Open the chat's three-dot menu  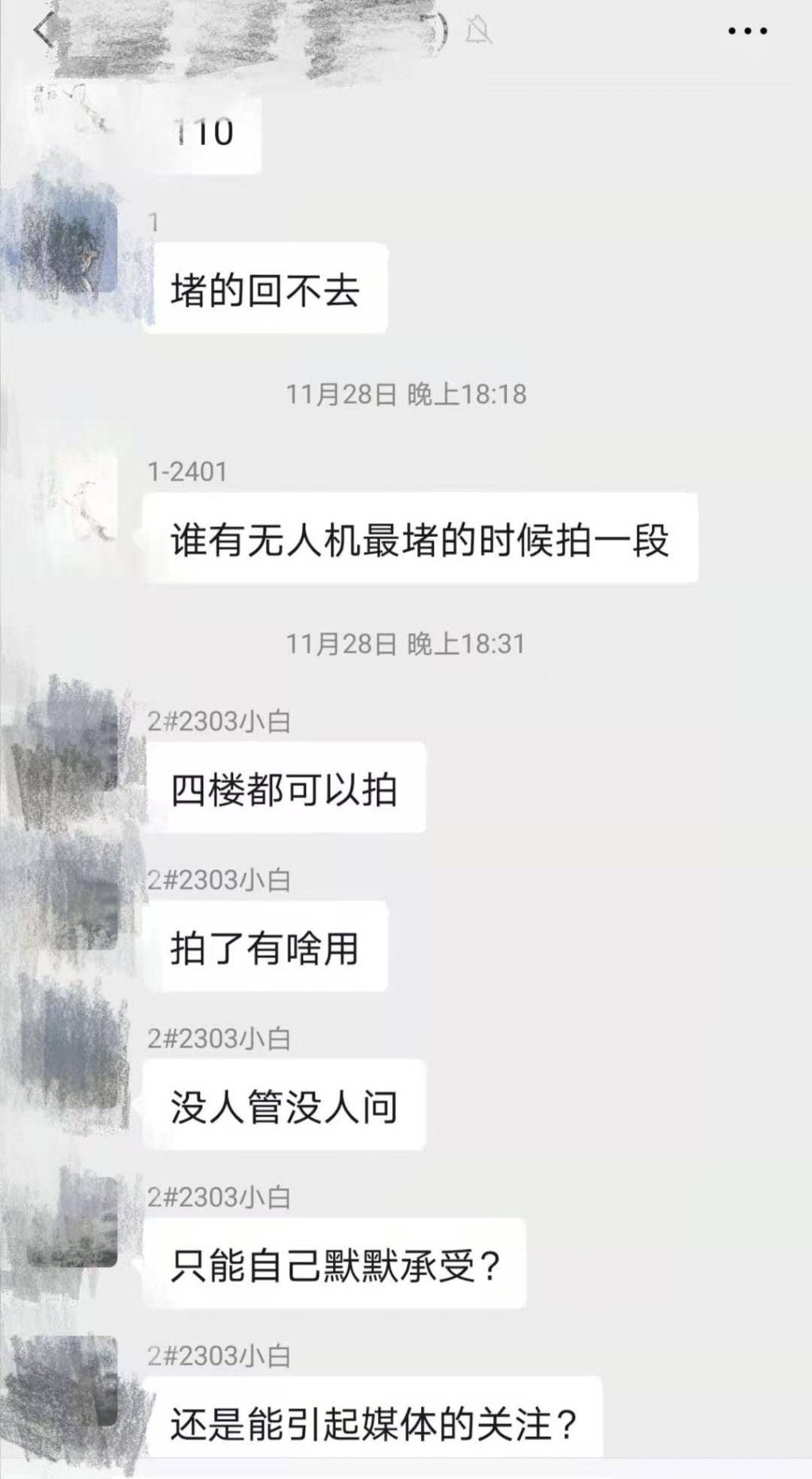(747, 32)
